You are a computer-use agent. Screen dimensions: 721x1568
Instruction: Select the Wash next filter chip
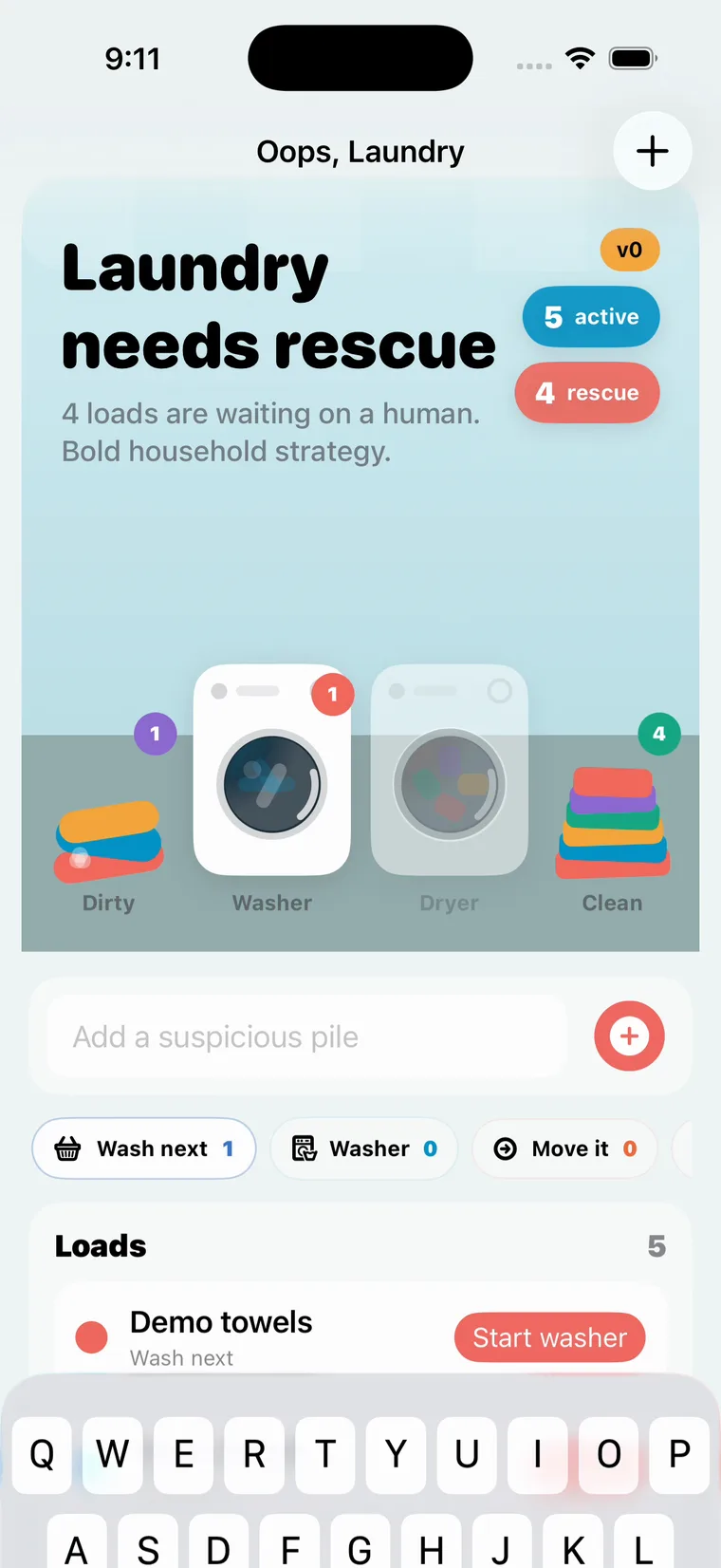(x=144, y=1148)
